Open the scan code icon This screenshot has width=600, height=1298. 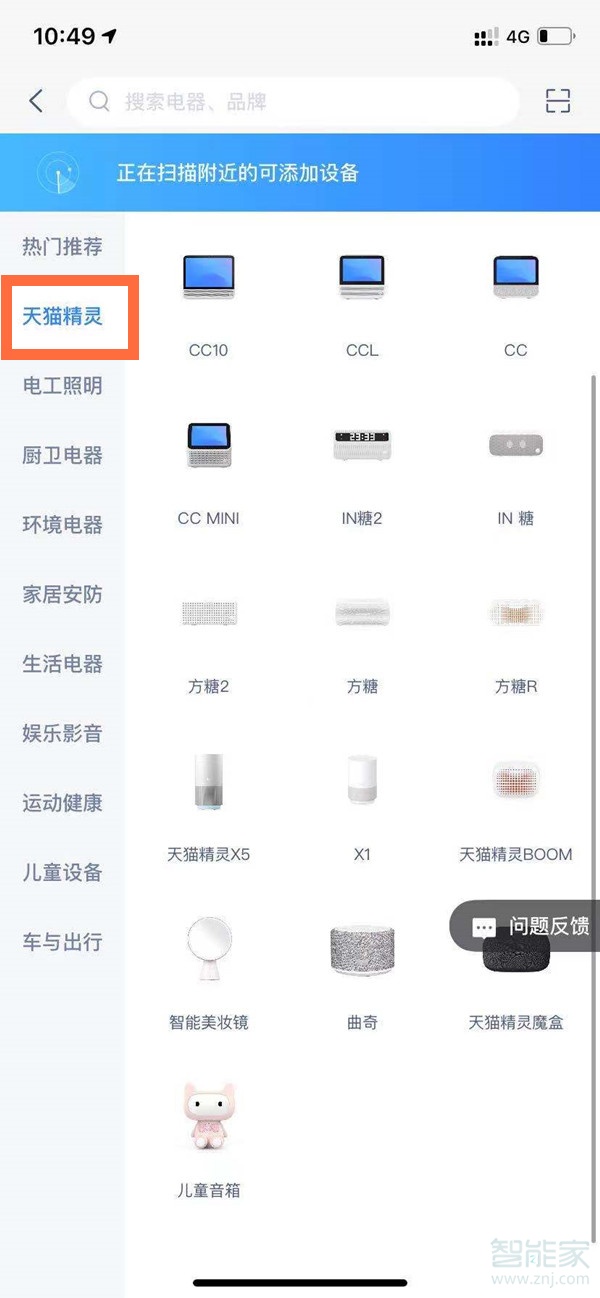tap(557, 101)
